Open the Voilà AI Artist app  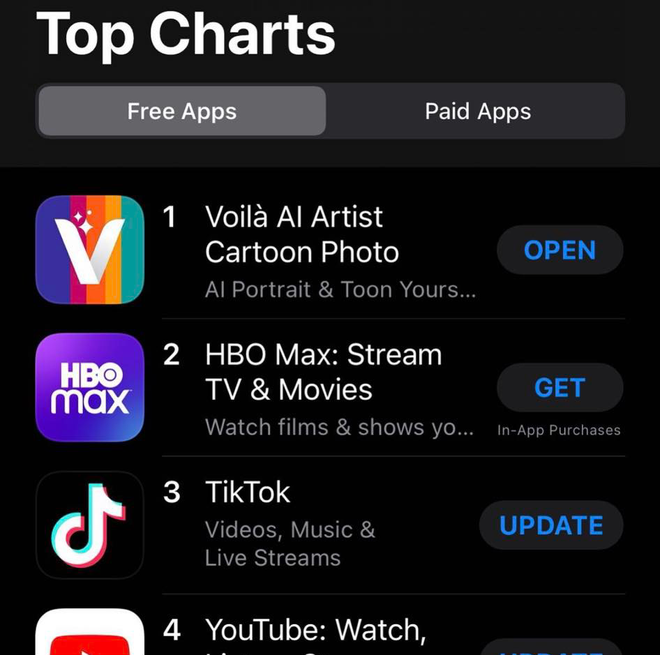pos(559,250)
